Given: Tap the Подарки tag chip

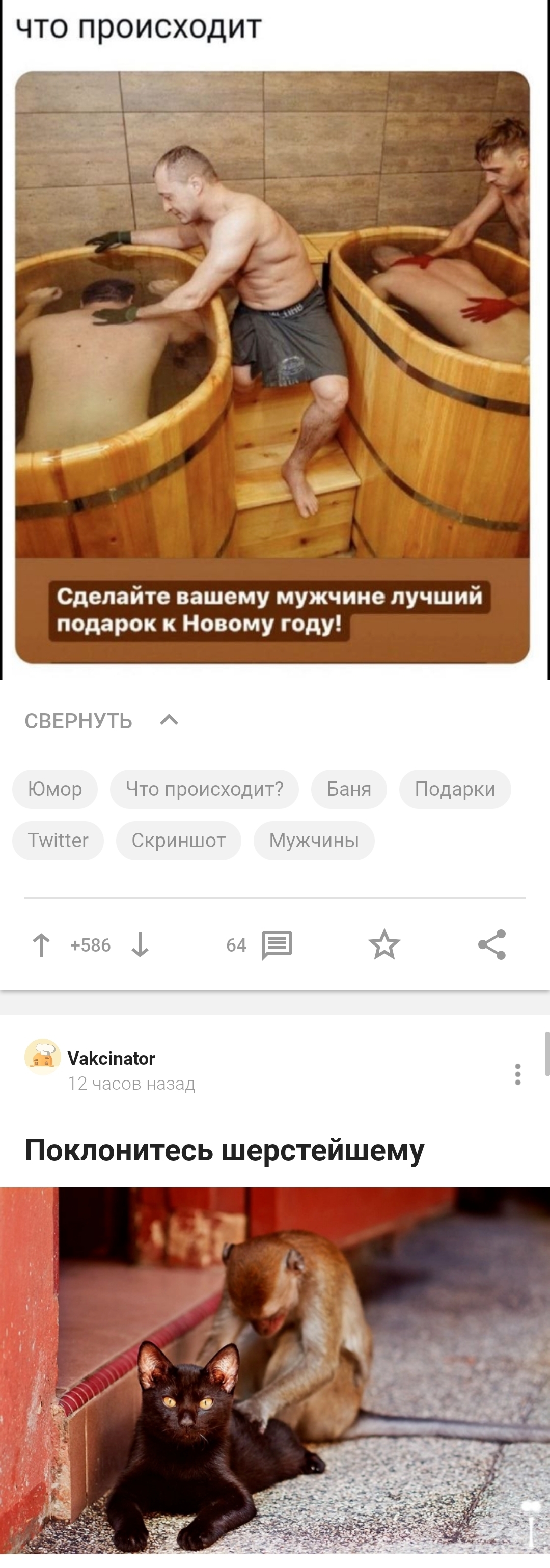Looking at the screenshot, I should [454, 789].
